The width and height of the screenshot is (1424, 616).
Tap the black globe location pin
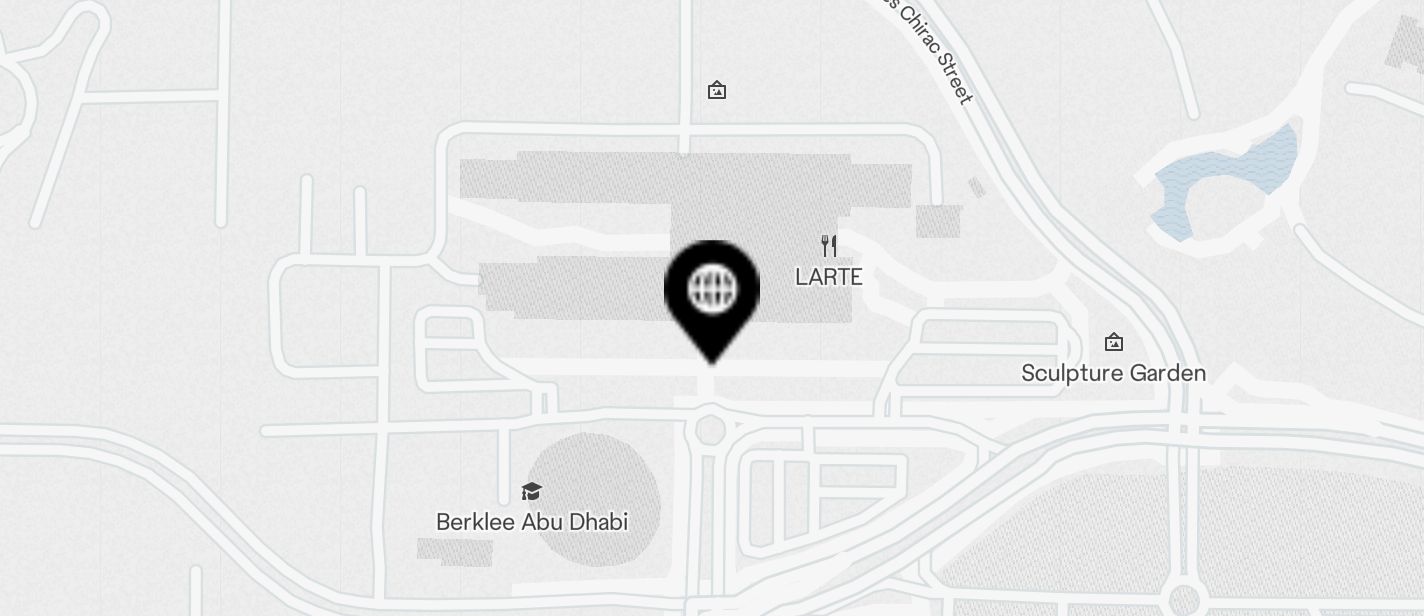[x=712, y=290]
